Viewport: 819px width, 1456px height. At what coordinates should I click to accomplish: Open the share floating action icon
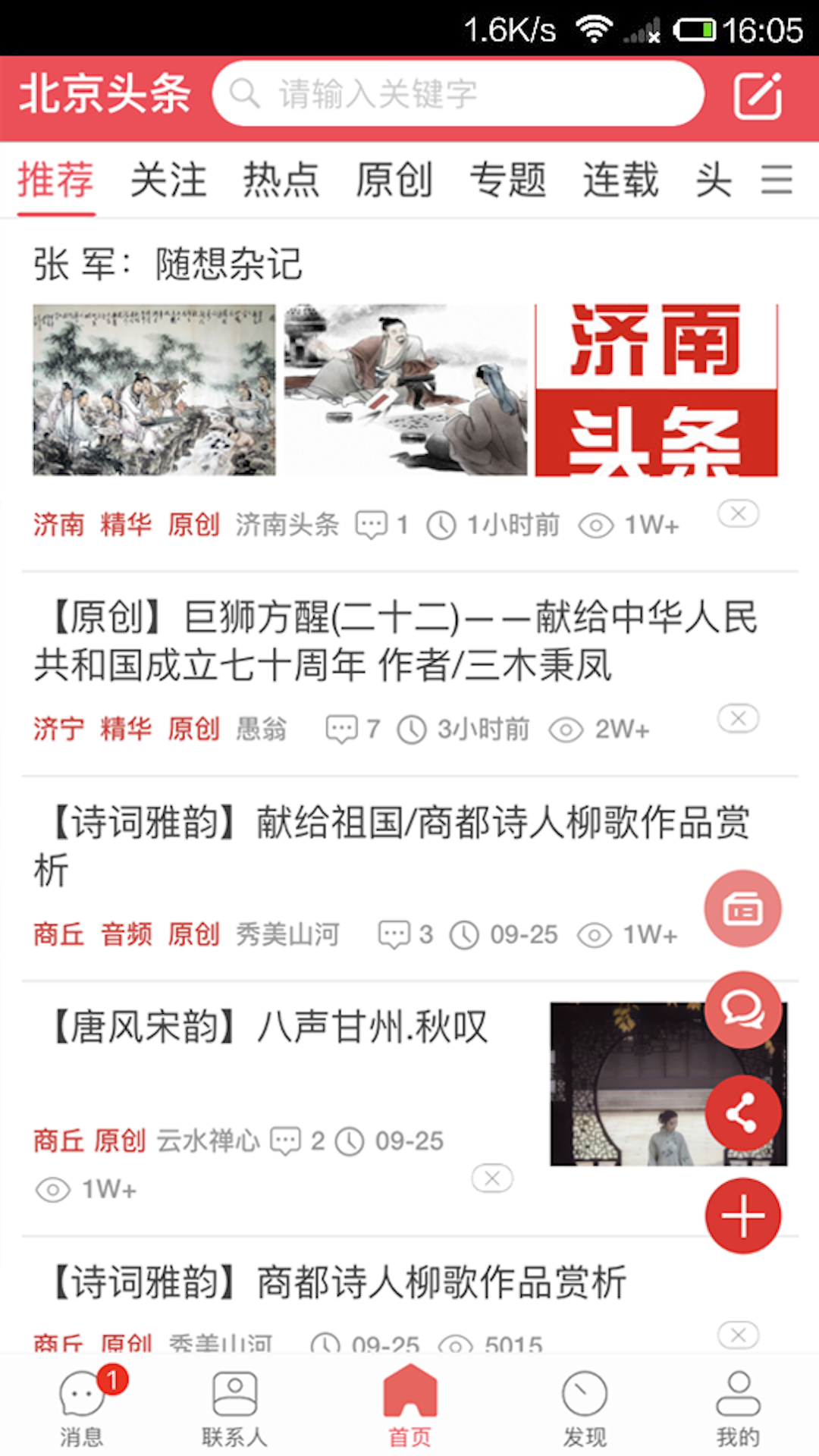[x=744, y=1113]
